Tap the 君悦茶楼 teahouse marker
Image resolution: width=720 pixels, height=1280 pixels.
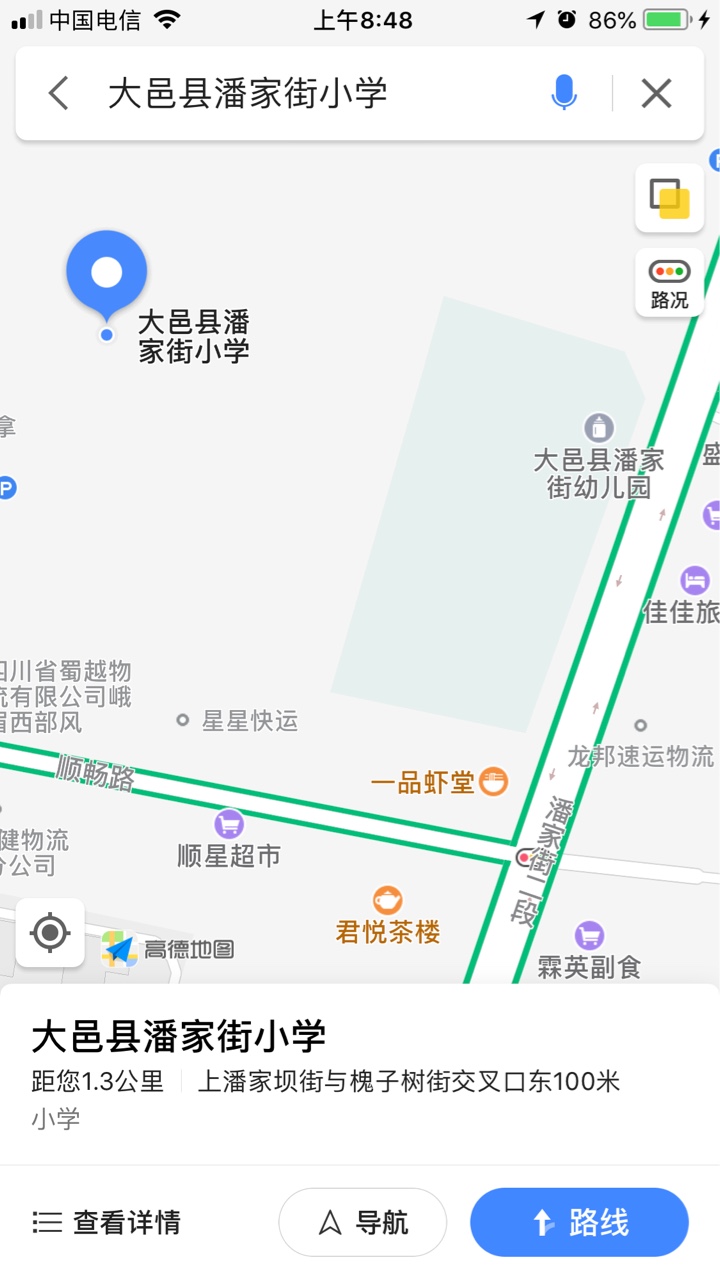pos(387,901)
